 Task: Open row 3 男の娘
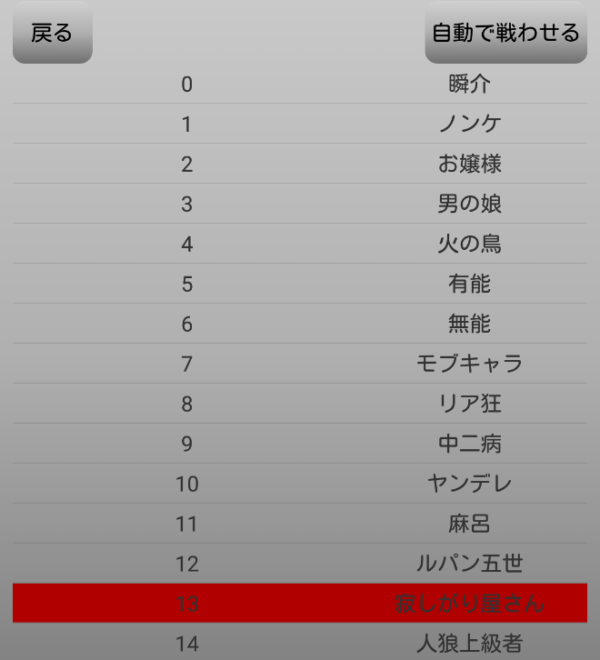300,204
